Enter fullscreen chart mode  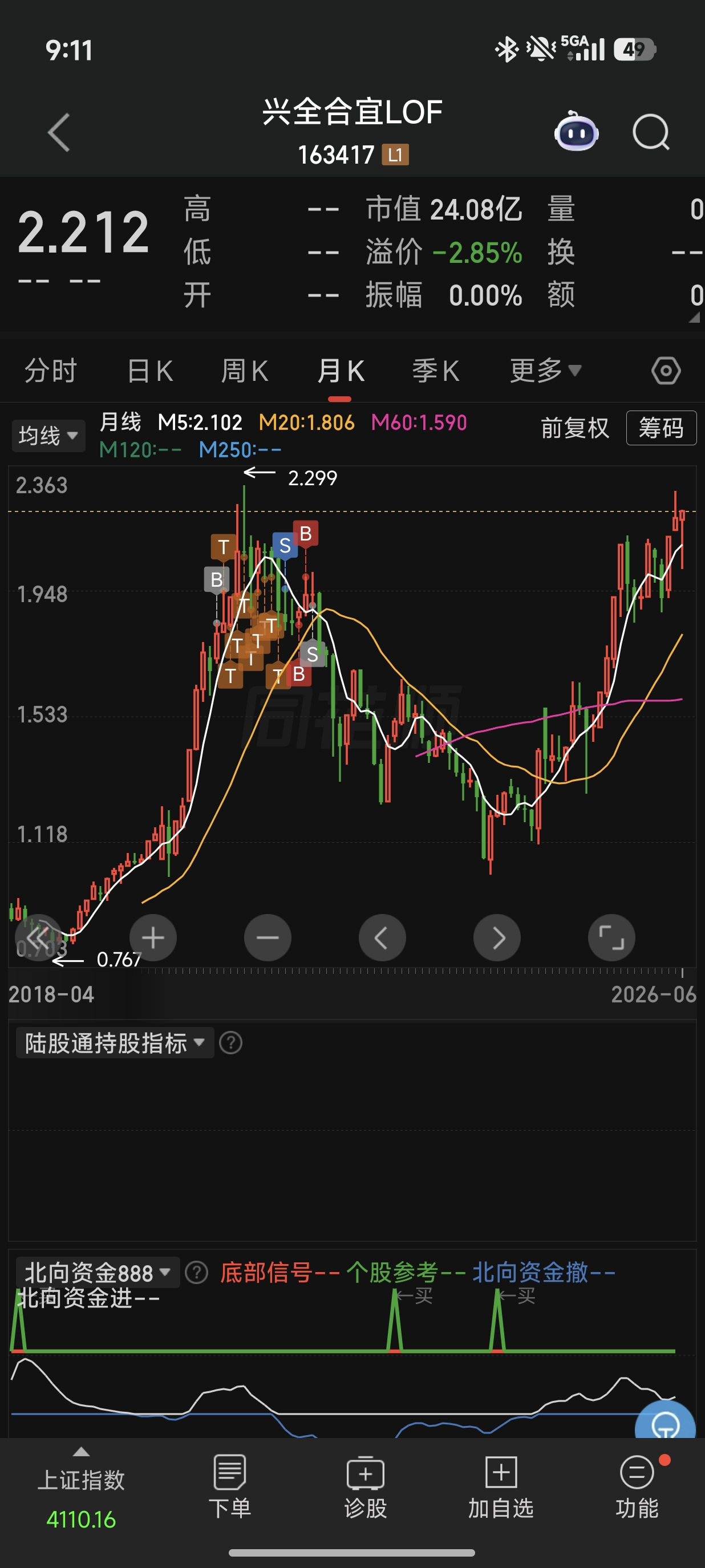click(611, 937)
